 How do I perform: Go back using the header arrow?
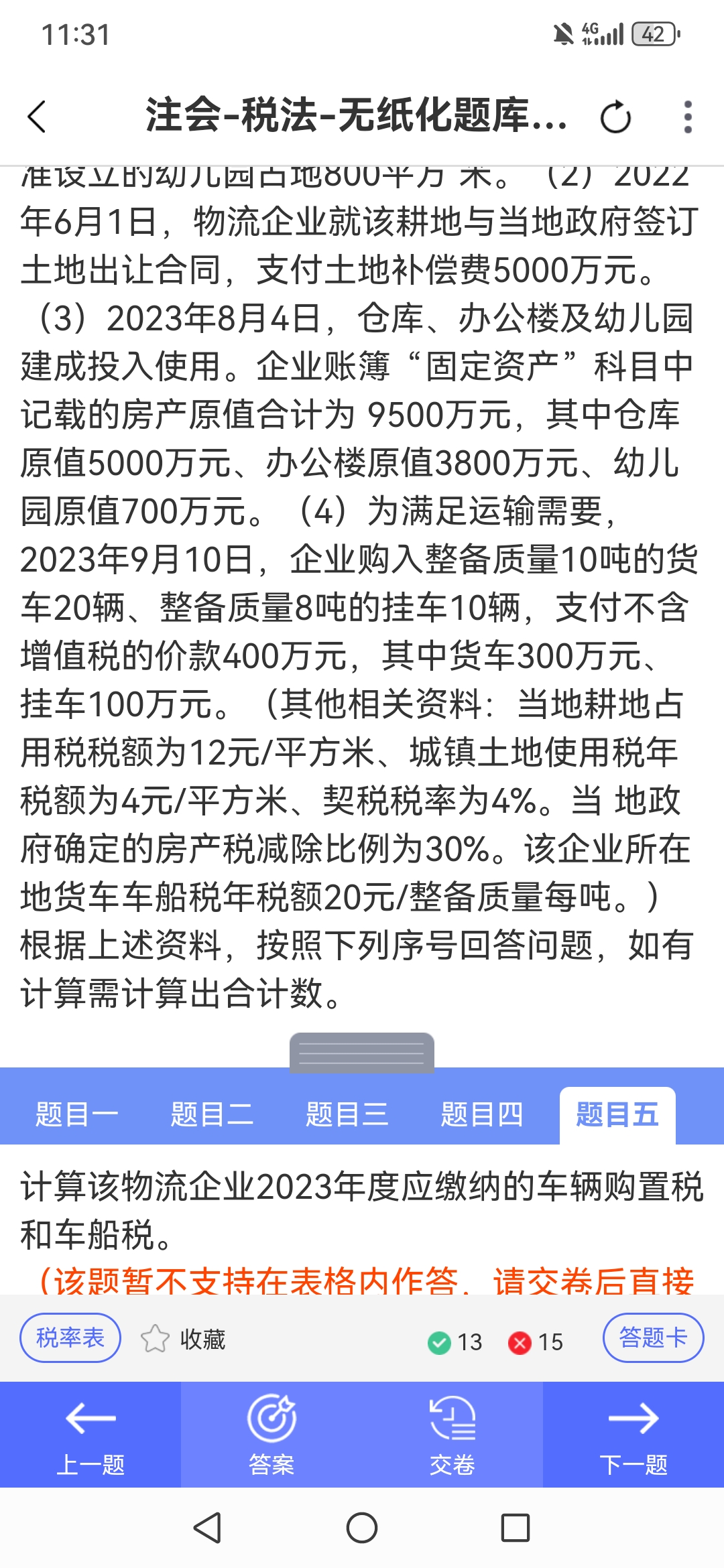(37, 117)
